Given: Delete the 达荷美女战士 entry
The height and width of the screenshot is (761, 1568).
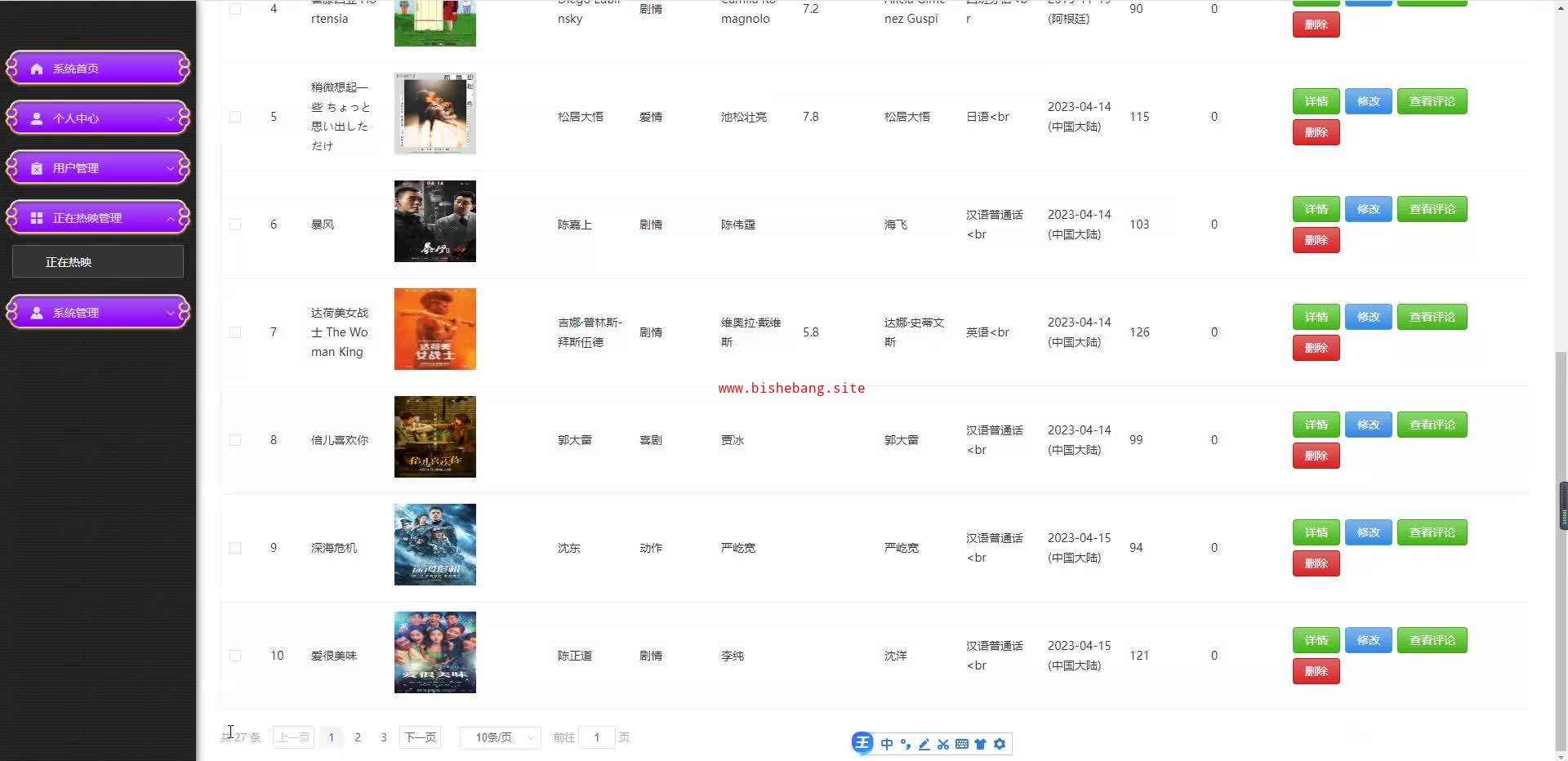Looking at the screenshot, I should (1316, 348).
